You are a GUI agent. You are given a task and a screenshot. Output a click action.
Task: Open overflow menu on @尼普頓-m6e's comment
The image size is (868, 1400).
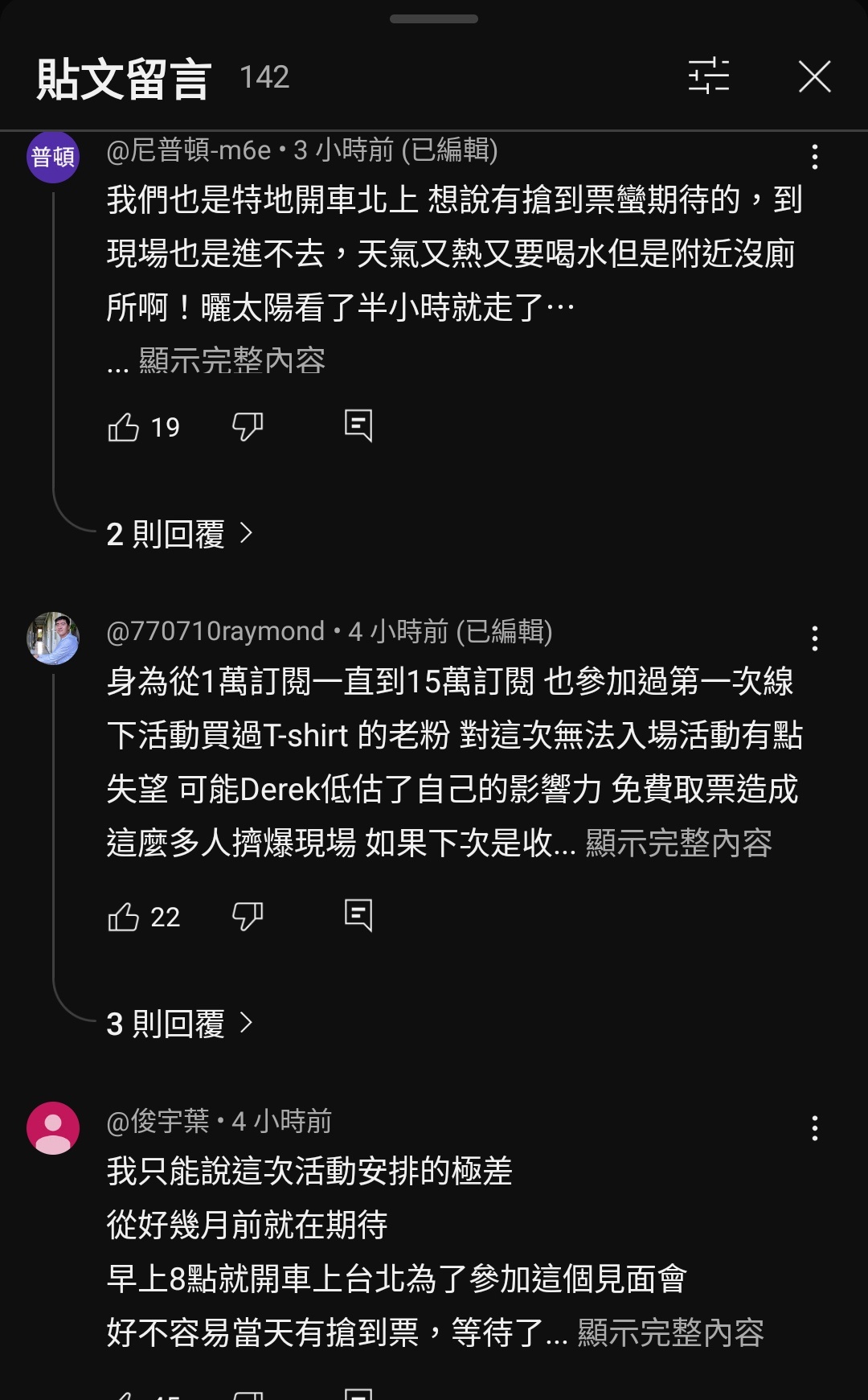pos(814,157)
